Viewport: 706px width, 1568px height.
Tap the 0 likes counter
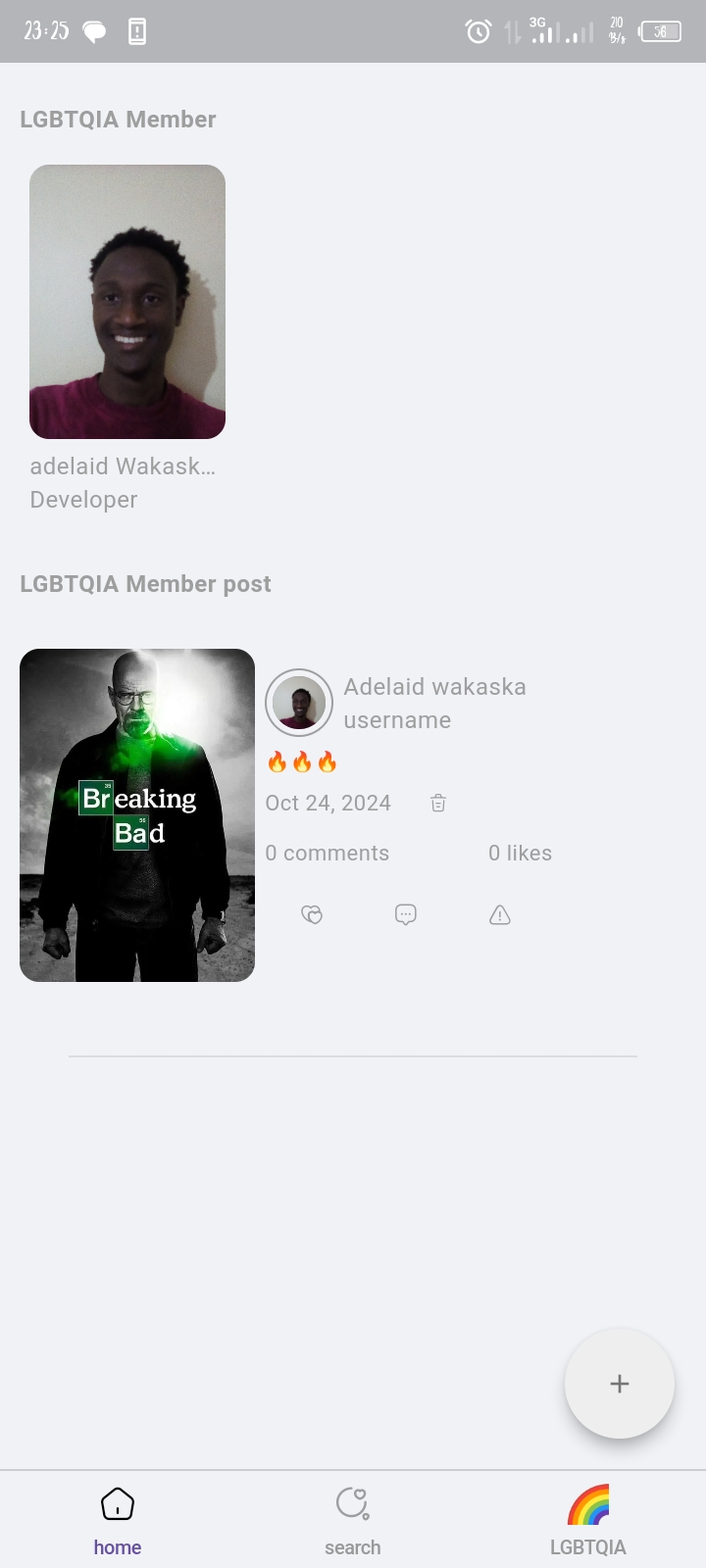pyautogui.click(x=520, y=853)
